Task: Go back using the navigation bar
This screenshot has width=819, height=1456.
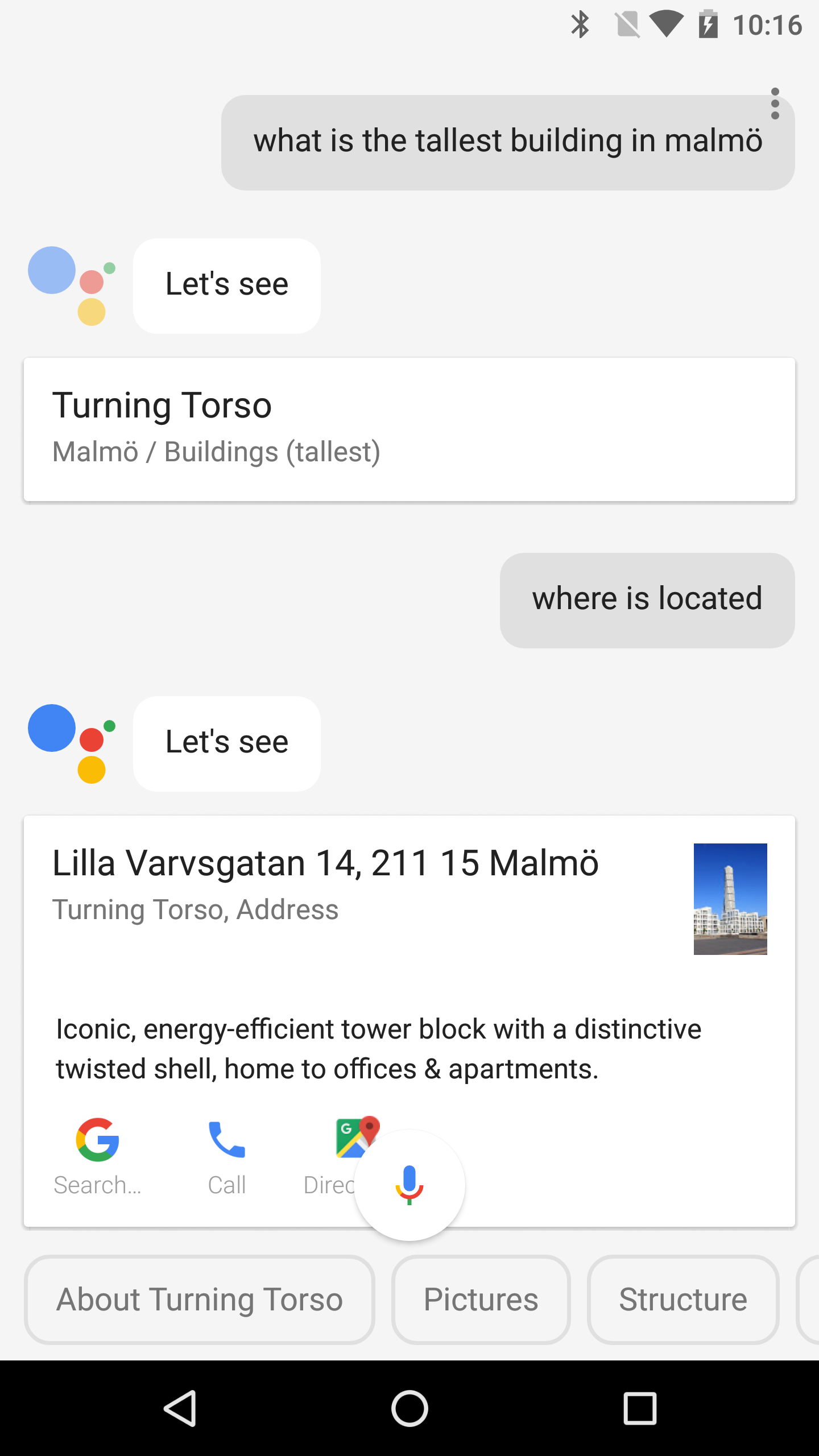Action: (x=181, y=1408)
